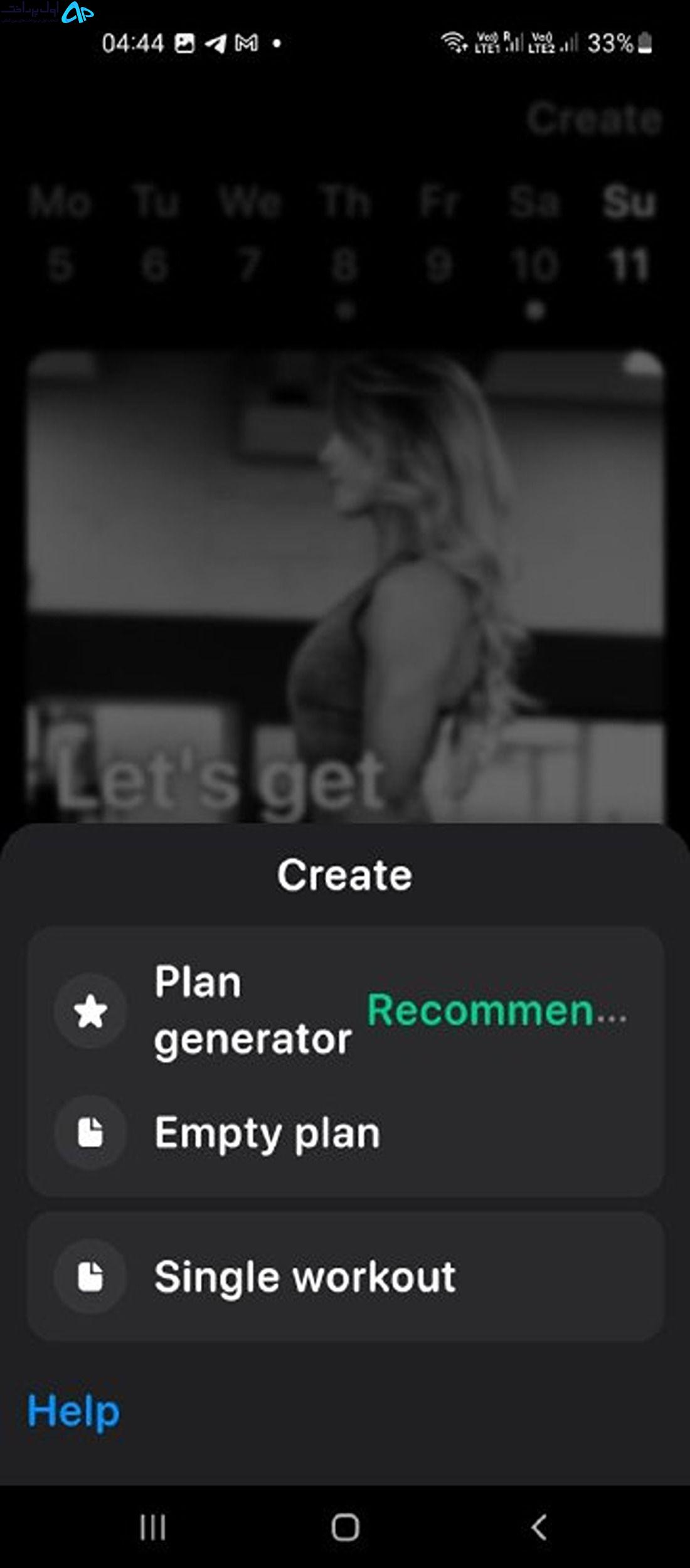Open recent apps
690x1568 pixels.
[x=152, y=1527]
